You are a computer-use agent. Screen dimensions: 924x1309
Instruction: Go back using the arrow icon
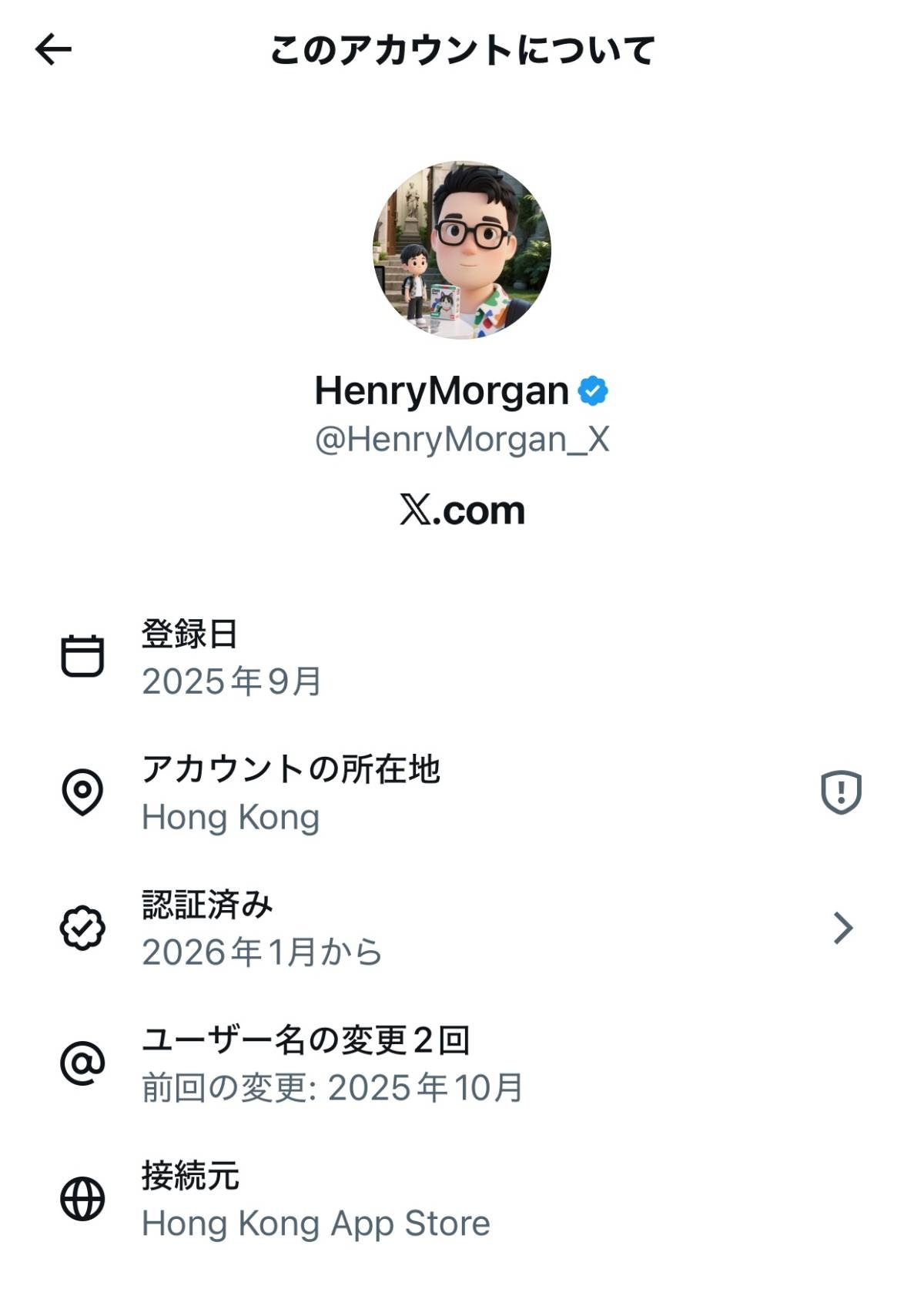pyautogui.click(x=53, y=50)
